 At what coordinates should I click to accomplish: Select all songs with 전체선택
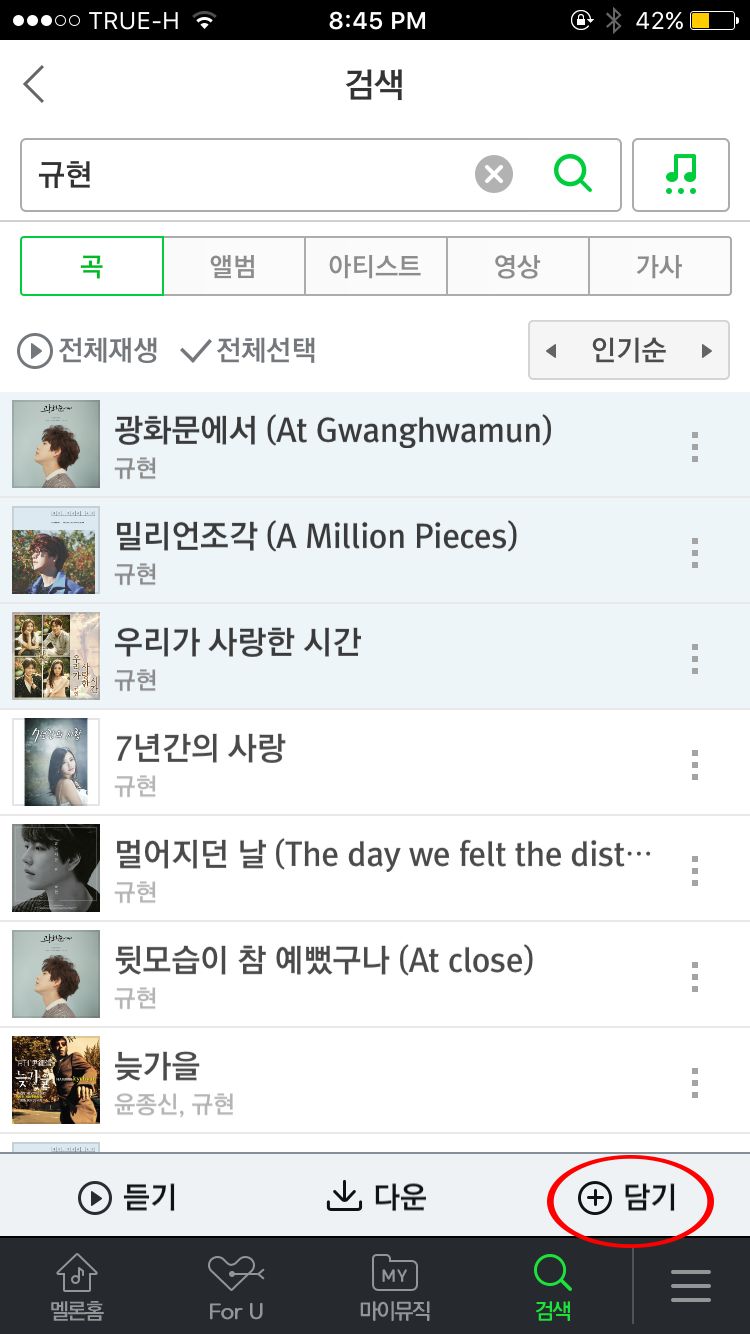(248, 351)
